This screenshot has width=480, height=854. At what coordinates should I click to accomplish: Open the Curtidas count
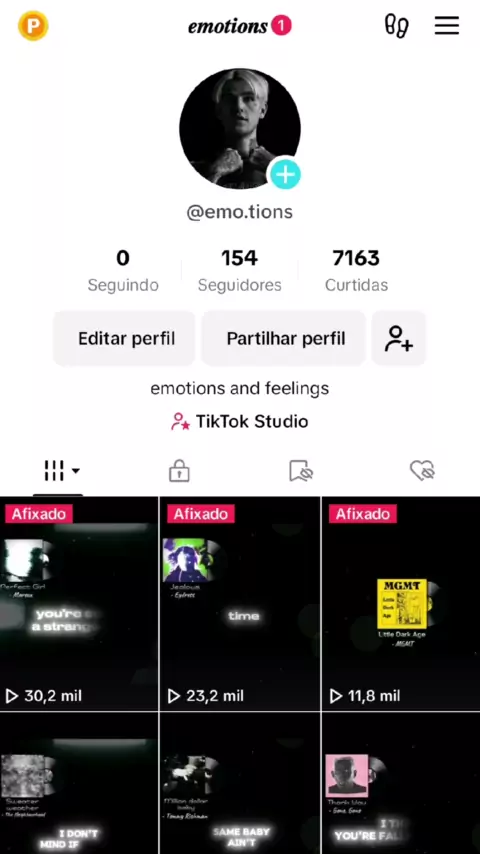[356, 270]
